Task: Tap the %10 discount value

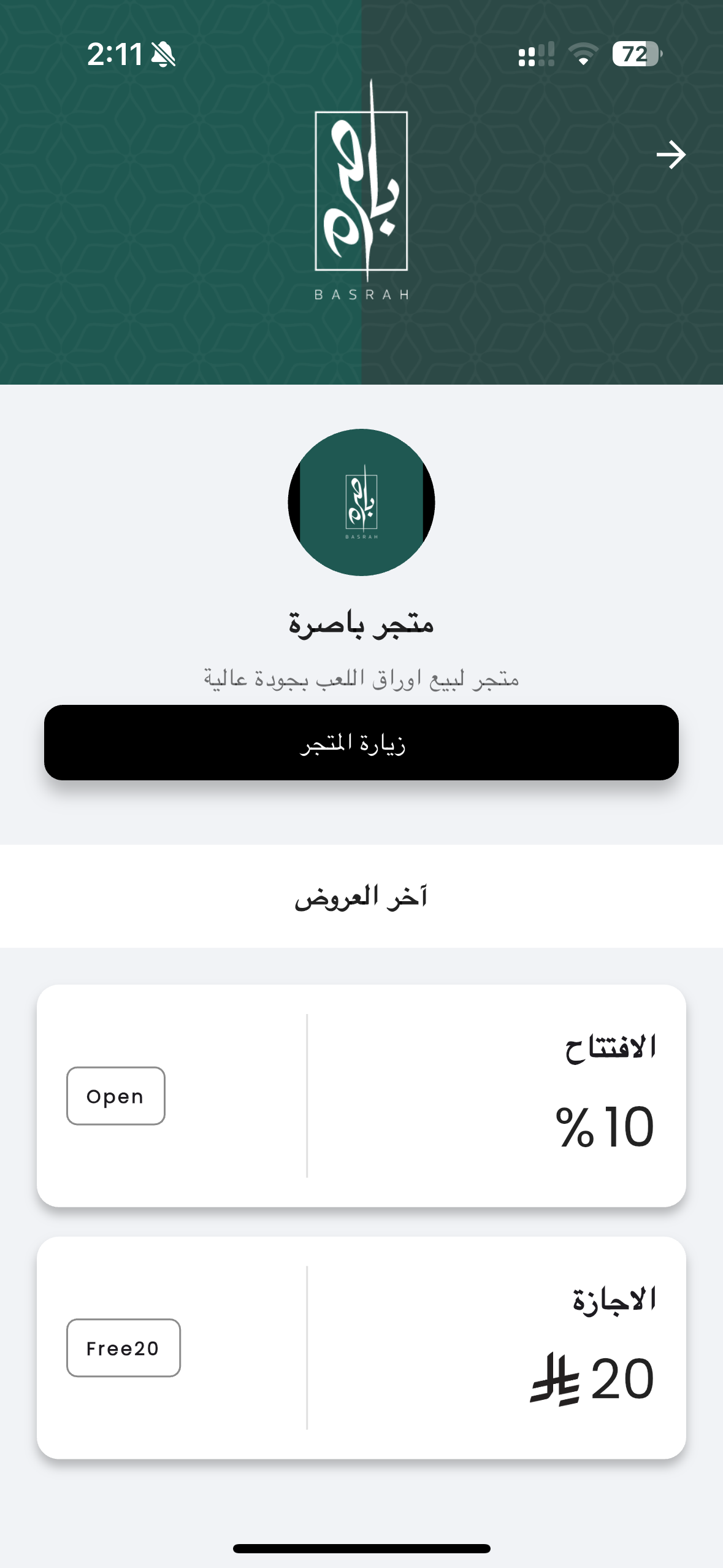Action: click(605, 1124)
